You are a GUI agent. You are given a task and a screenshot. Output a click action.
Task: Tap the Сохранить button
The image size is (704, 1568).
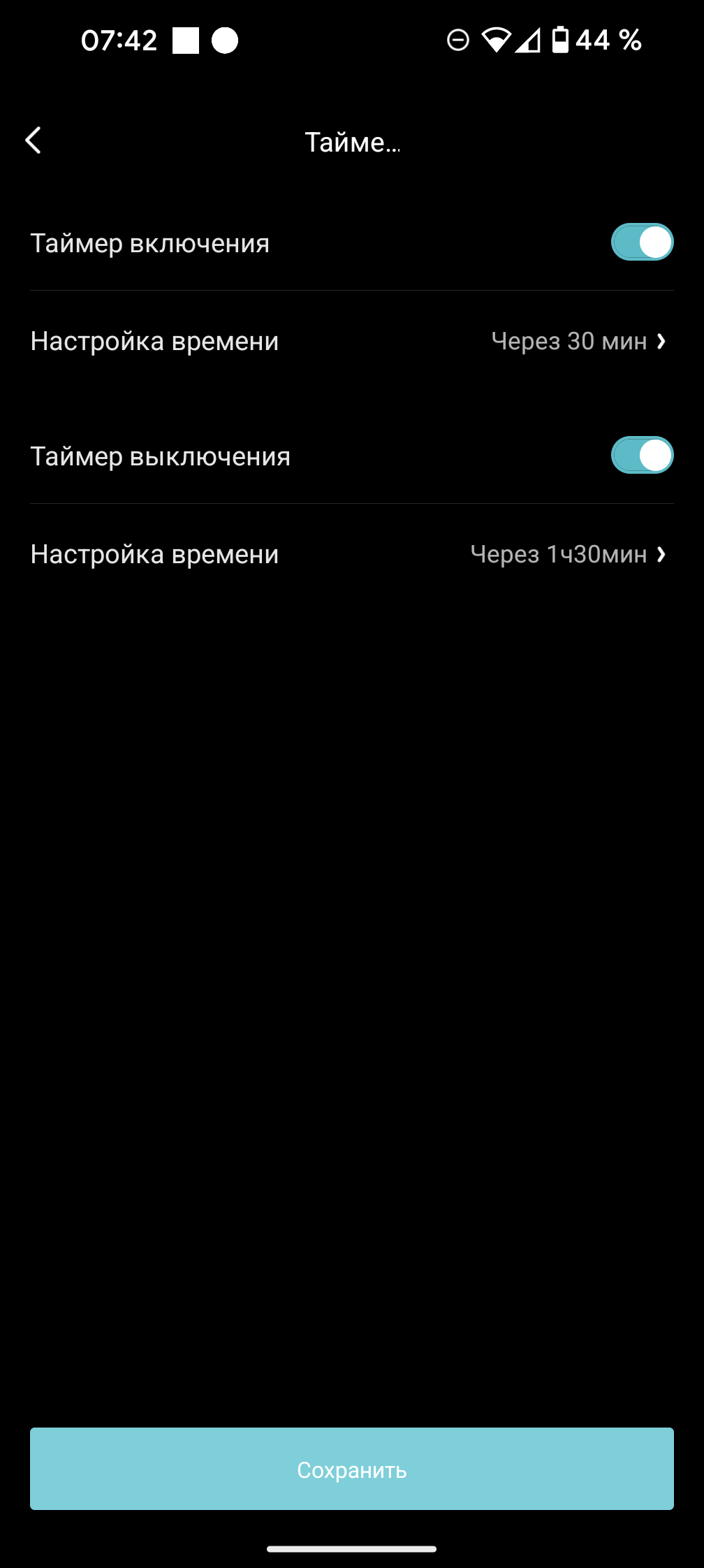[352, 1469]
